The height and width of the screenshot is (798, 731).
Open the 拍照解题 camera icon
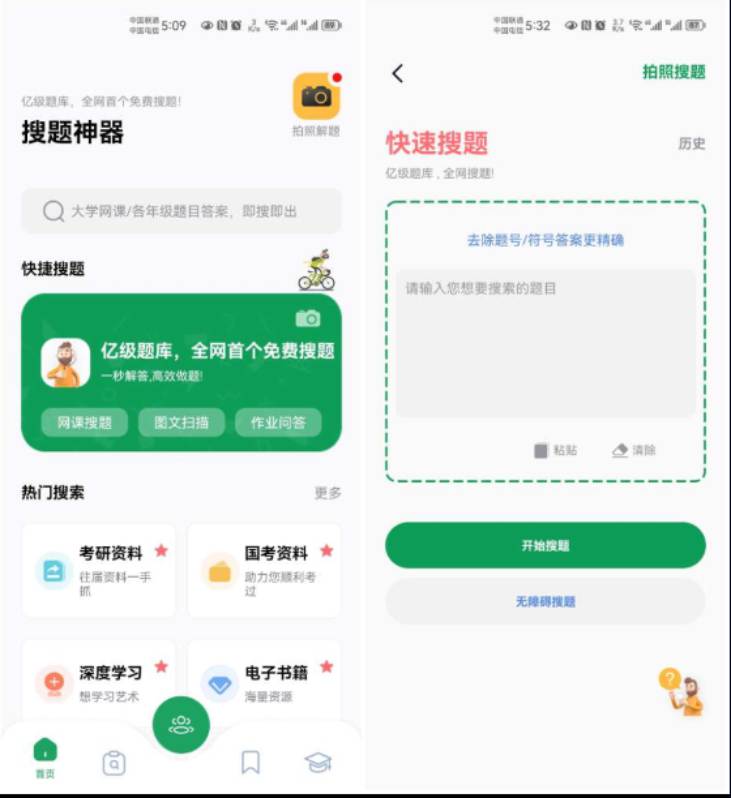point(316,97)
